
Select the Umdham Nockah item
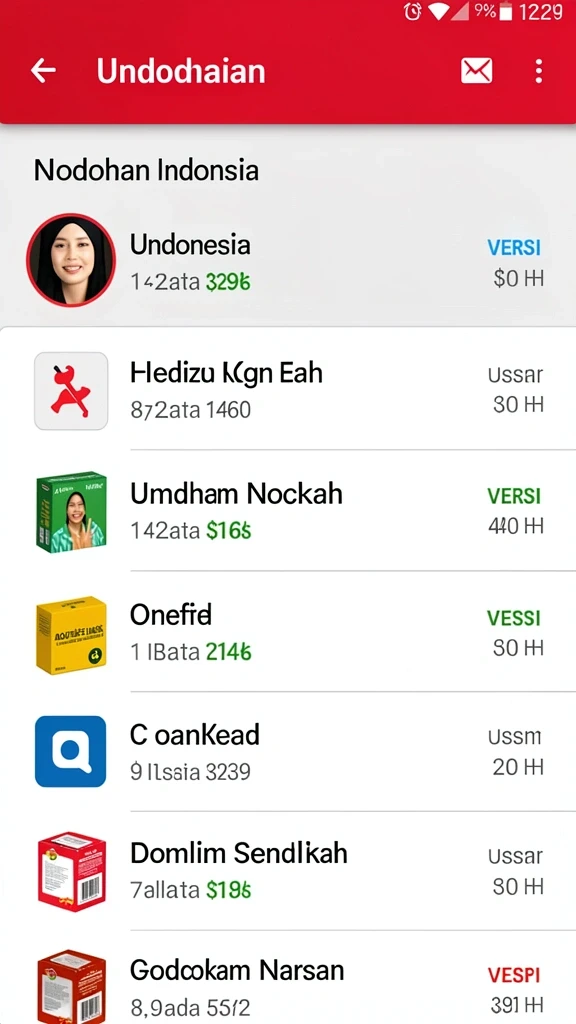pos(288,511)
